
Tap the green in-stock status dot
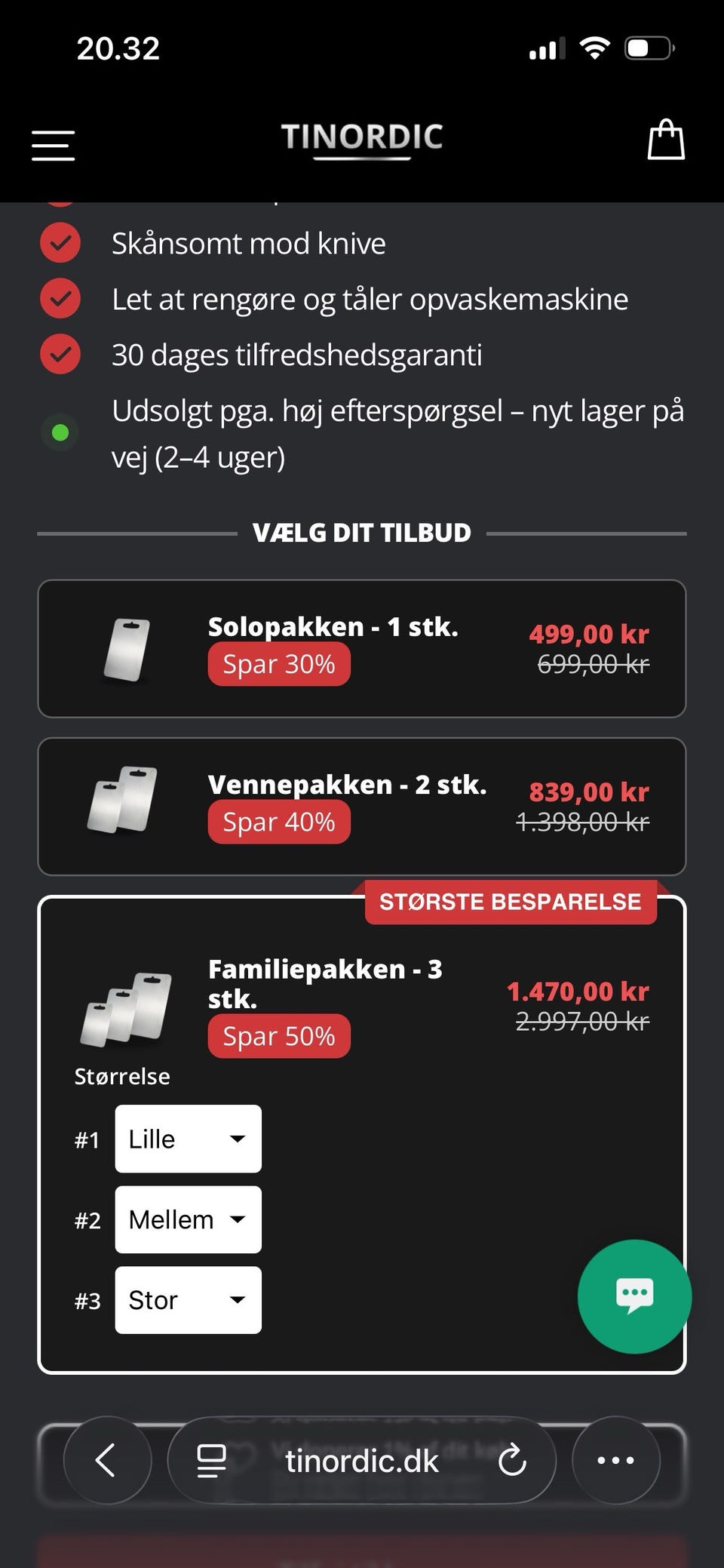(x=60, y=432)
